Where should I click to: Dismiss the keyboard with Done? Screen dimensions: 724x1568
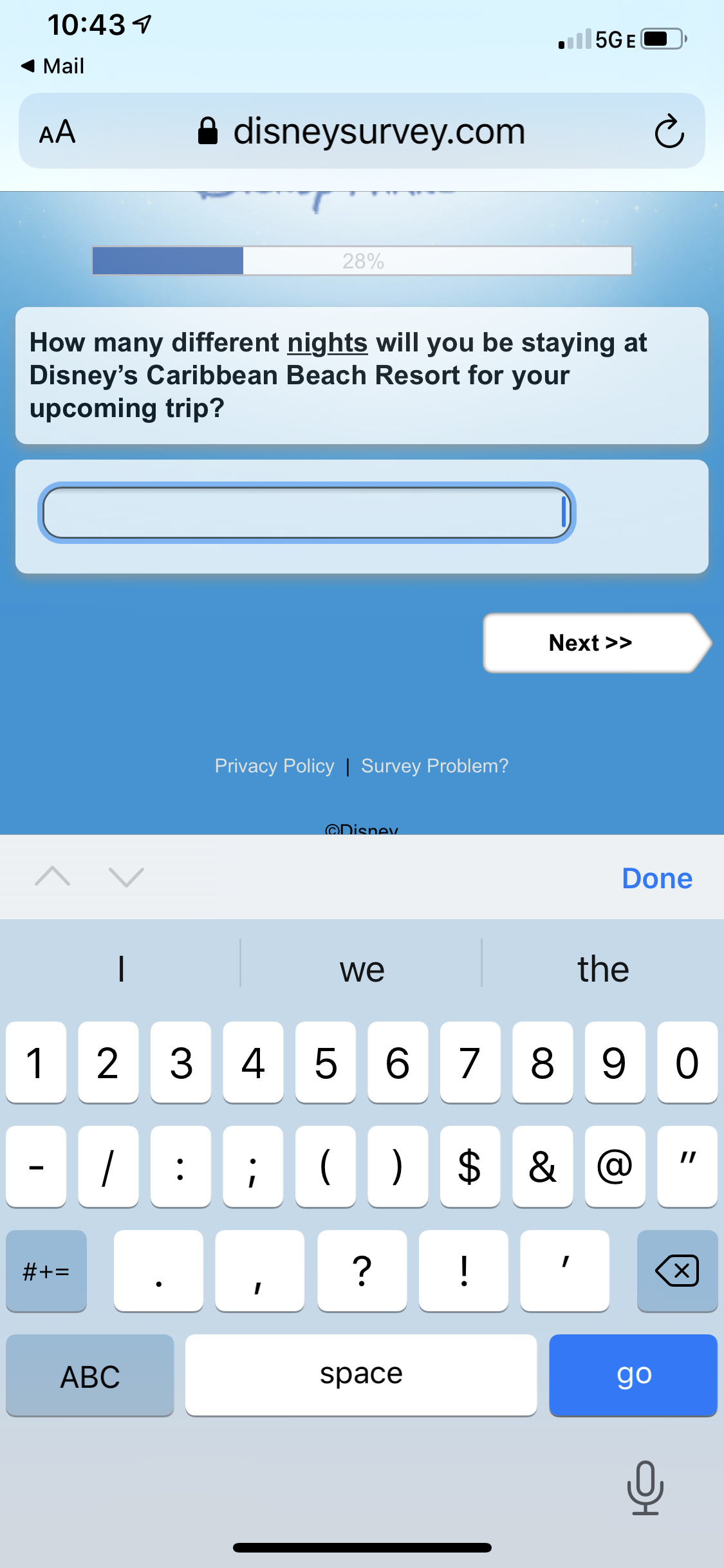657,878
